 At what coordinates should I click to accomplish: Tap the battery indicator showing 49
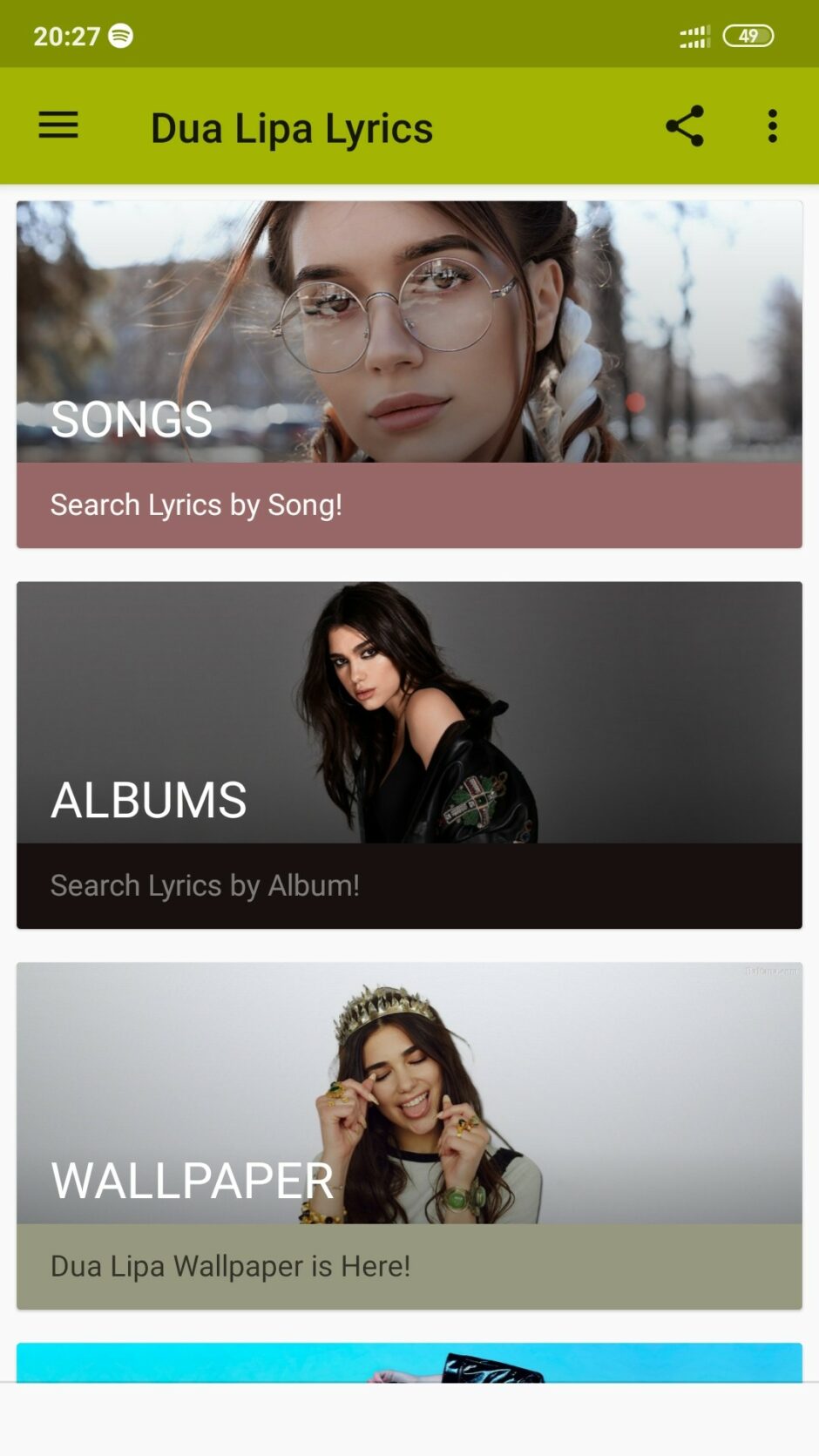pyautogui.click(x=748, y=35)
